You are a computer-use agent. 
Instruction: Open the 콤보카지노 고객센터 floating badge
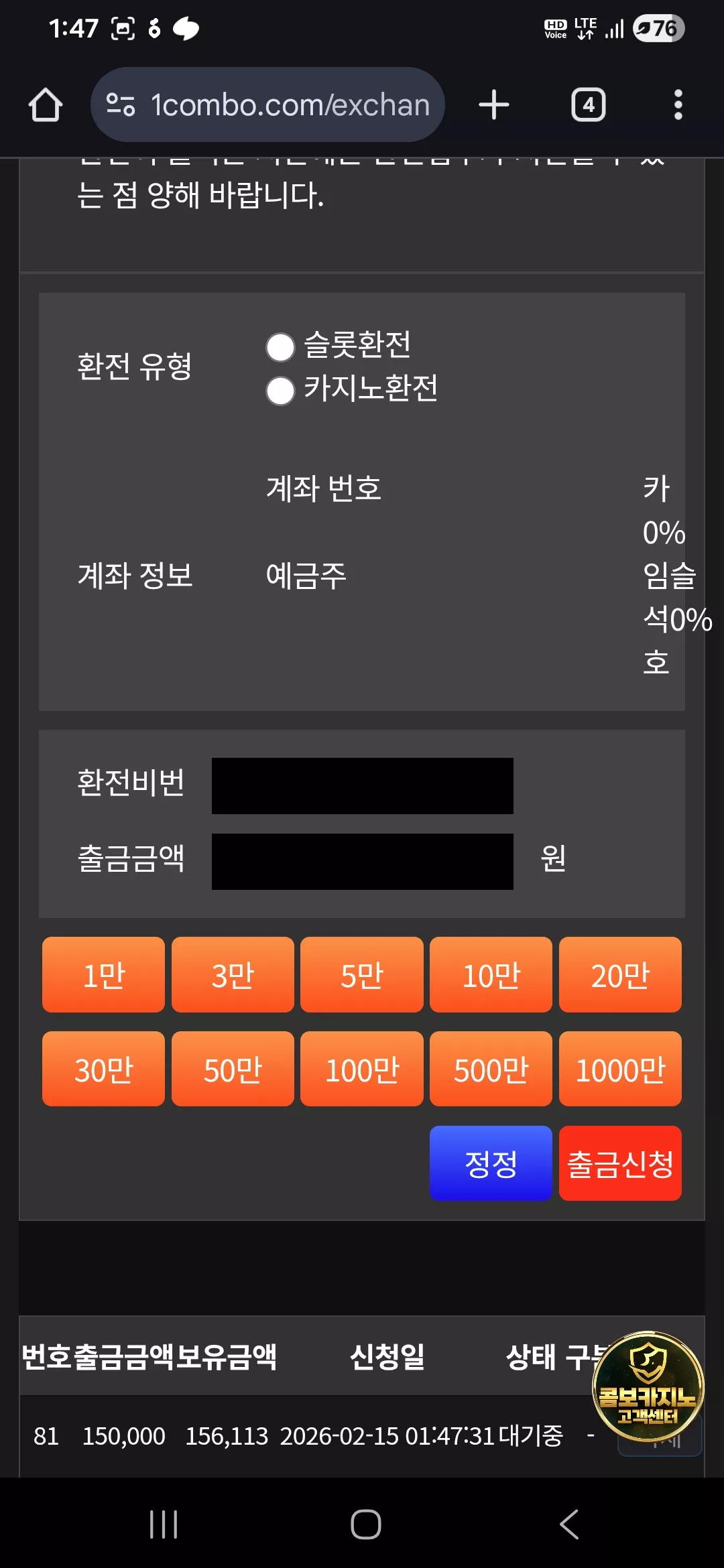click(x=648, y=1386)
